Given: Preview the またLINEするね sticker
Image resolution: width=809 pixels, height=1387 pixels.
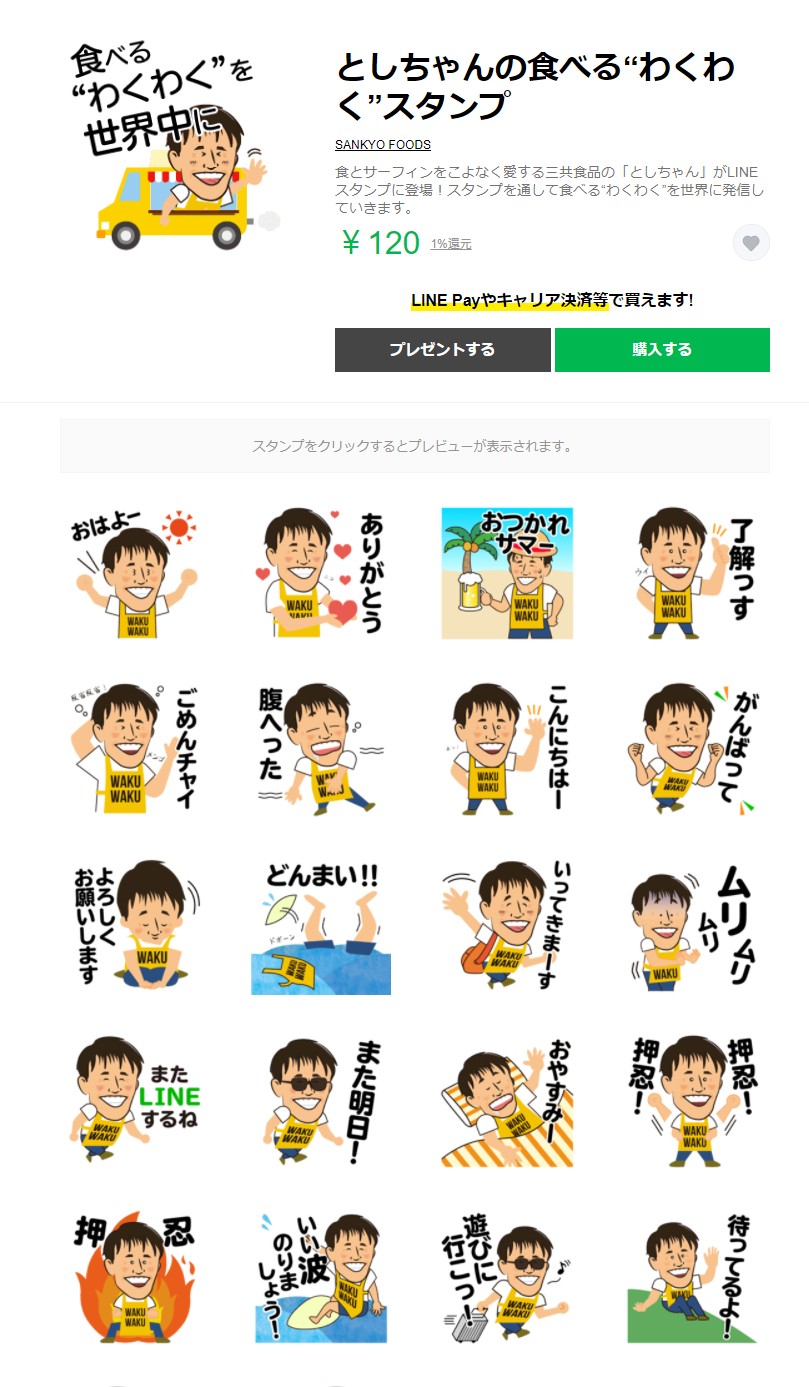Looking at the screenshot, I should pos(133,1101).
